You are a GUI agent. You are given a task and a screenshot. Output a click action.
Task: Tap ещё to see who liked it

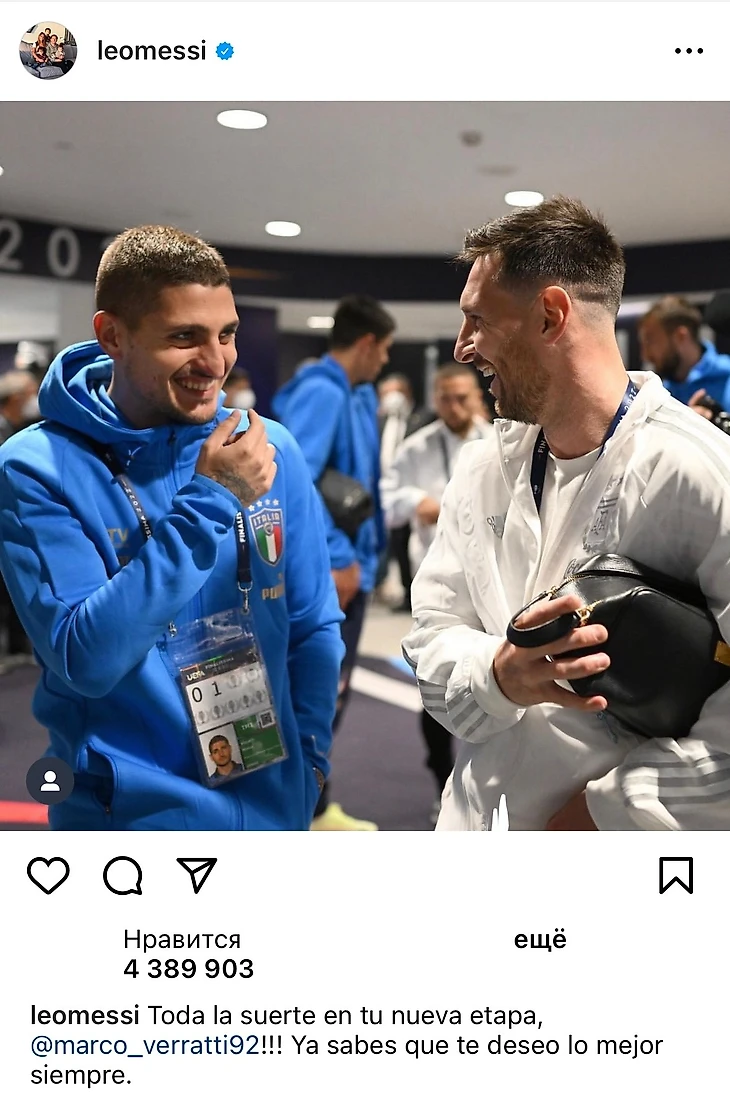point(540,940)
